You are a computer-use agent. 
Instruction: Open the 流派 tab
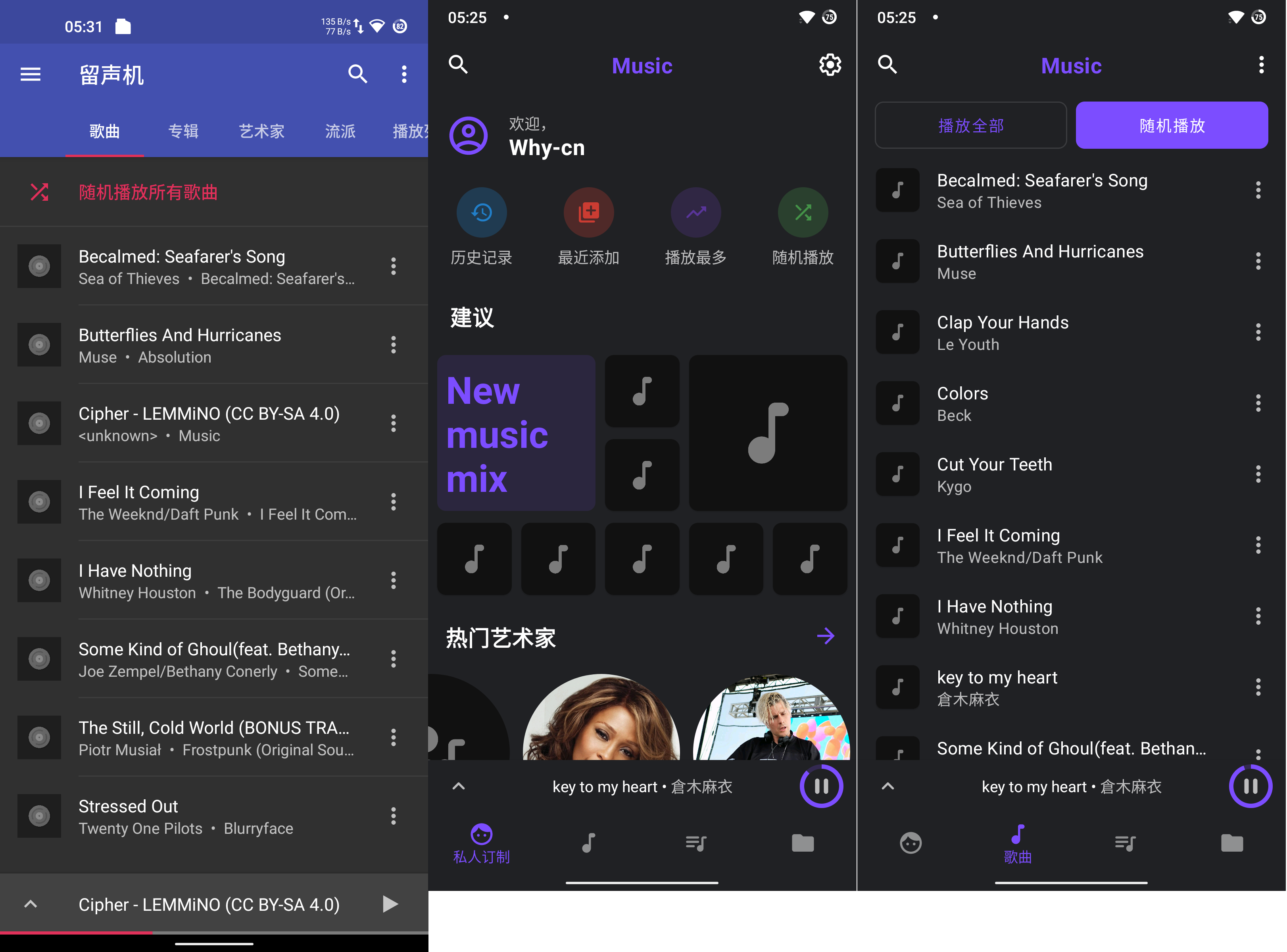click(340, 131)
